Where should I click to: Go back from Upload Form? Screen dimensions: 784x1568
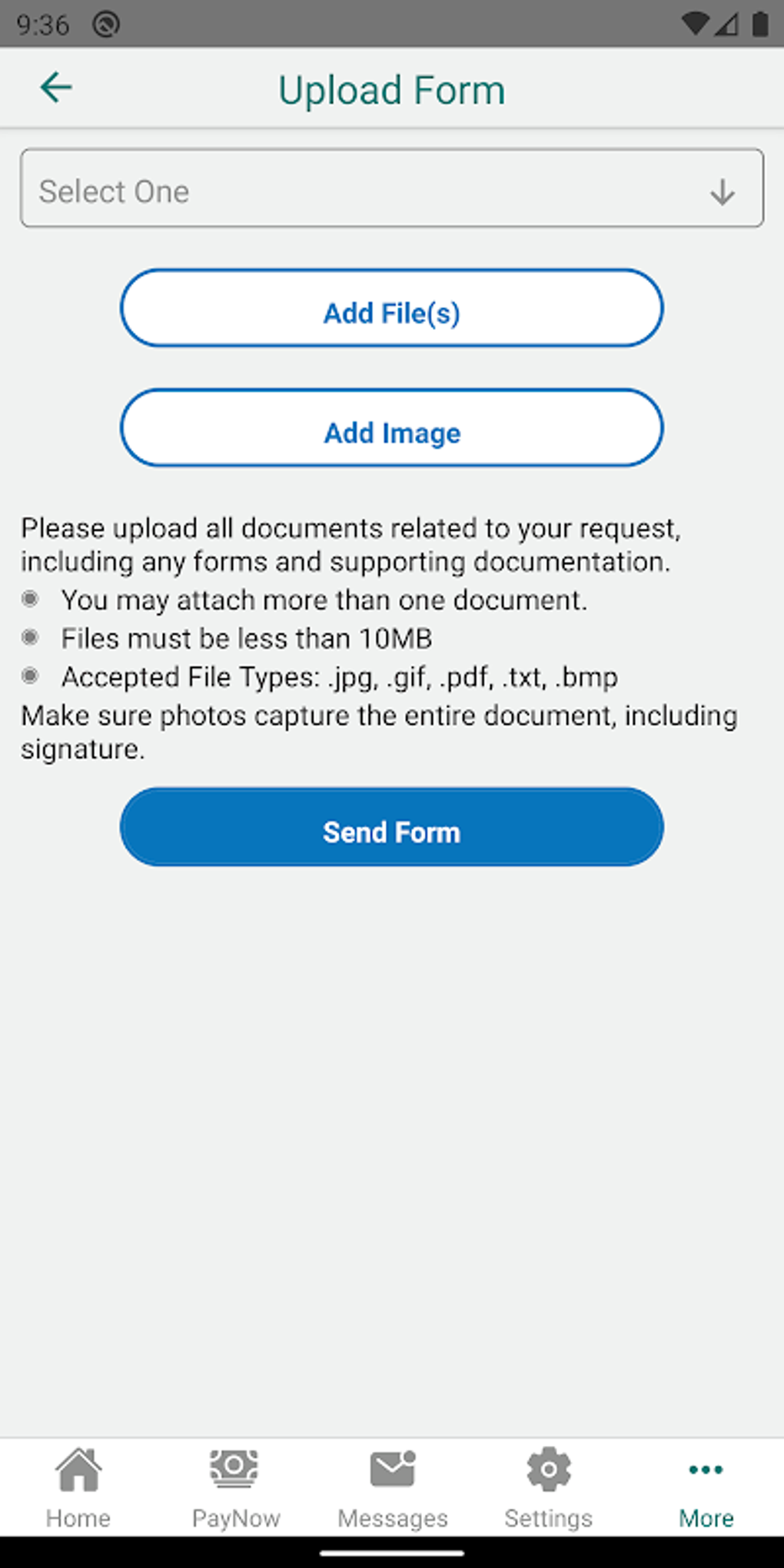point(56,88)
